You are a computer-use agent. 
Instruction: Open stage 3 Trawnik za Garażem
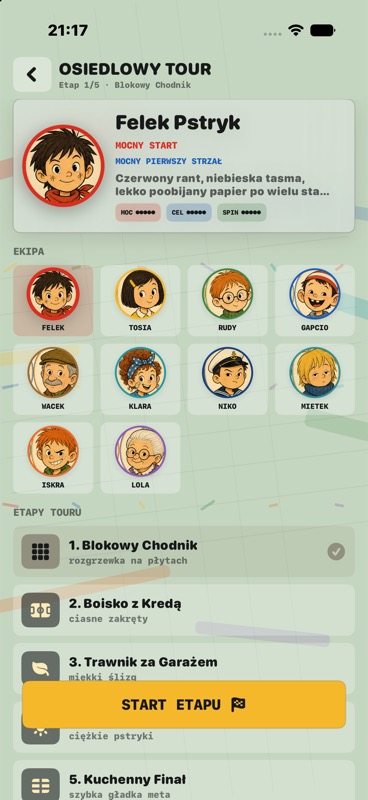(x=184, y=662)
